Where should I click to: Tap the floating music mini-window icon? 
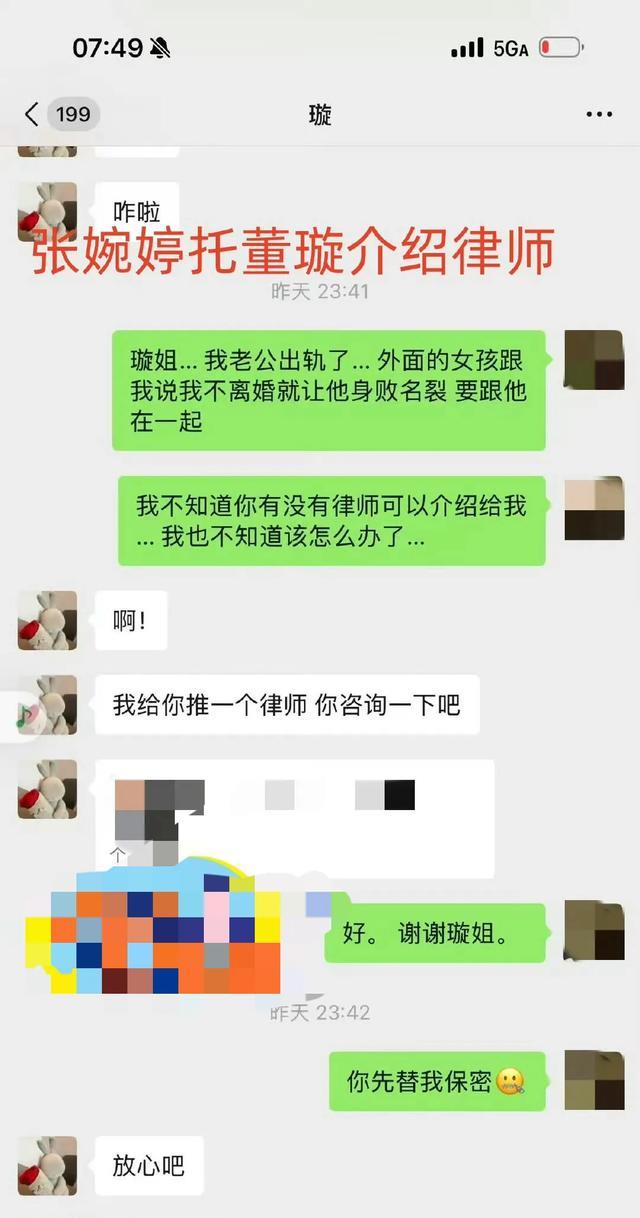click(x=22, y=716)
